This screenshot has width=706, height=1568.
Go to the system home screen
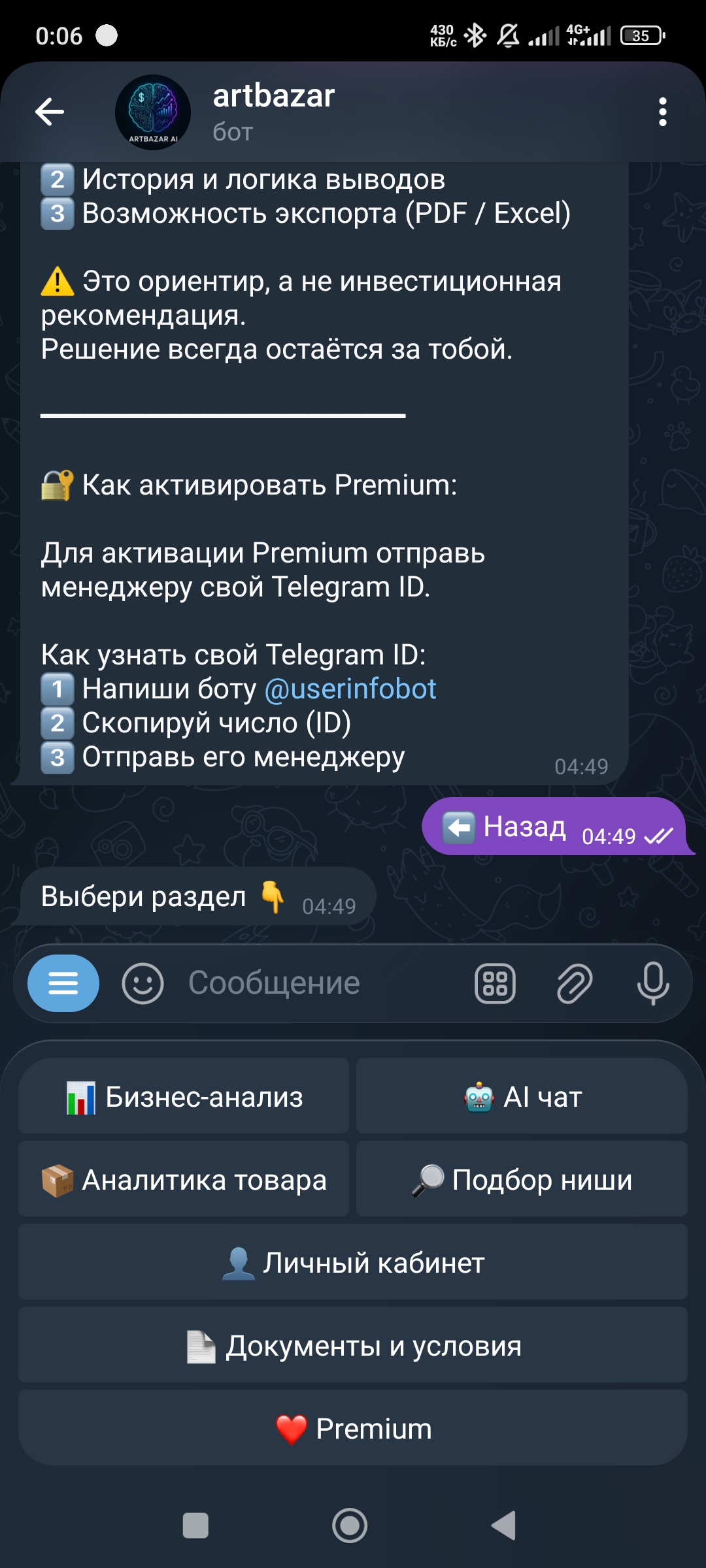click(350, 1526)
